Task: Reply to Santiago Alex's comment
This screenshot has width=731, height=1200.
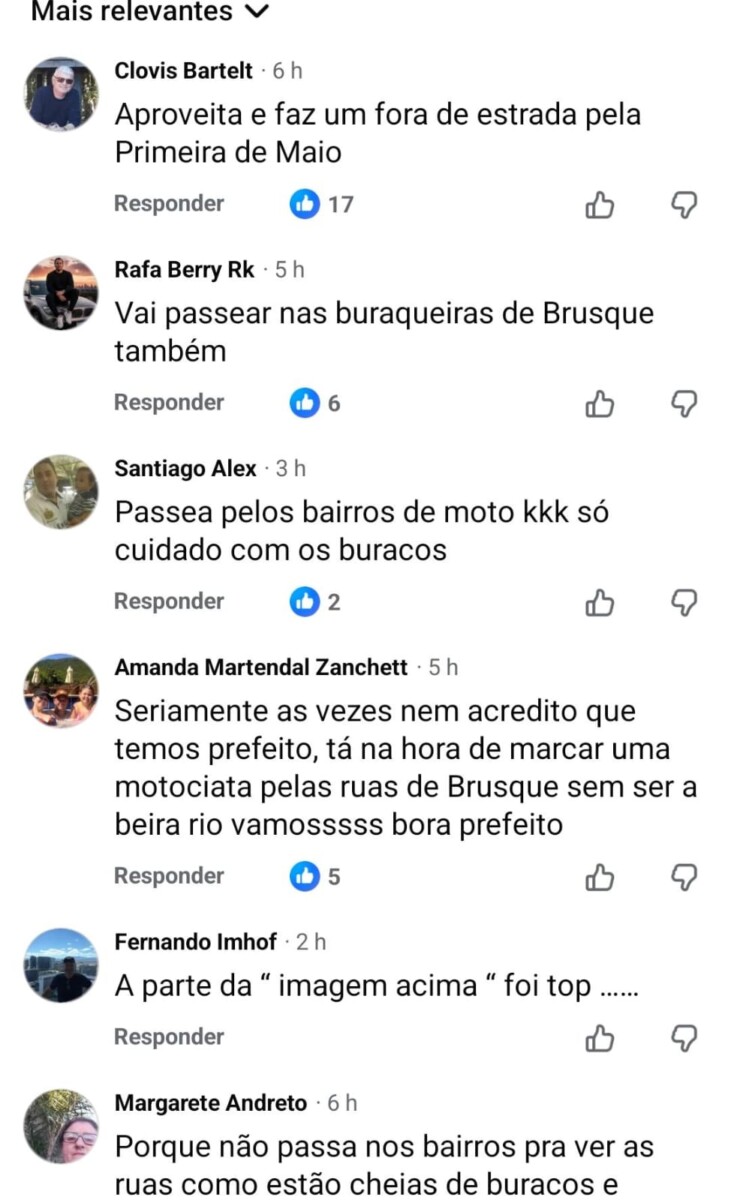Action: (169, 602)
